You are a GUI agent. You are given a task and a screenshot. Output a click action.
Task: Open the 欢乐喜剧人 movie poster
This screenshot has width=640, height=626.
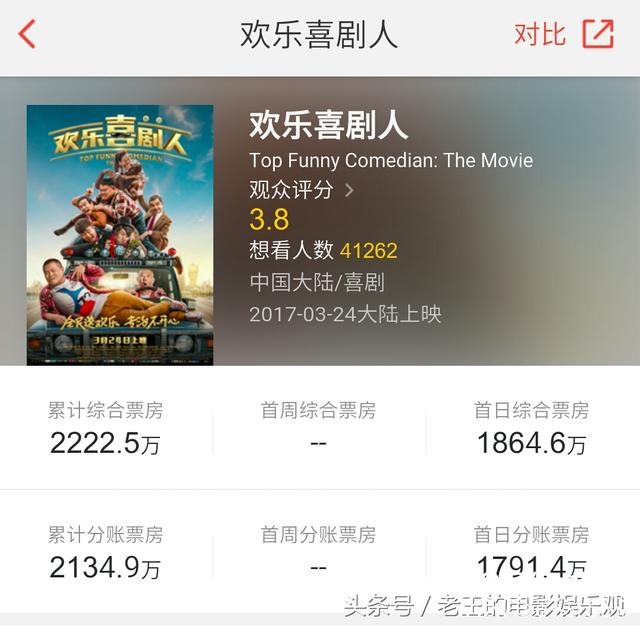point(120,234)
